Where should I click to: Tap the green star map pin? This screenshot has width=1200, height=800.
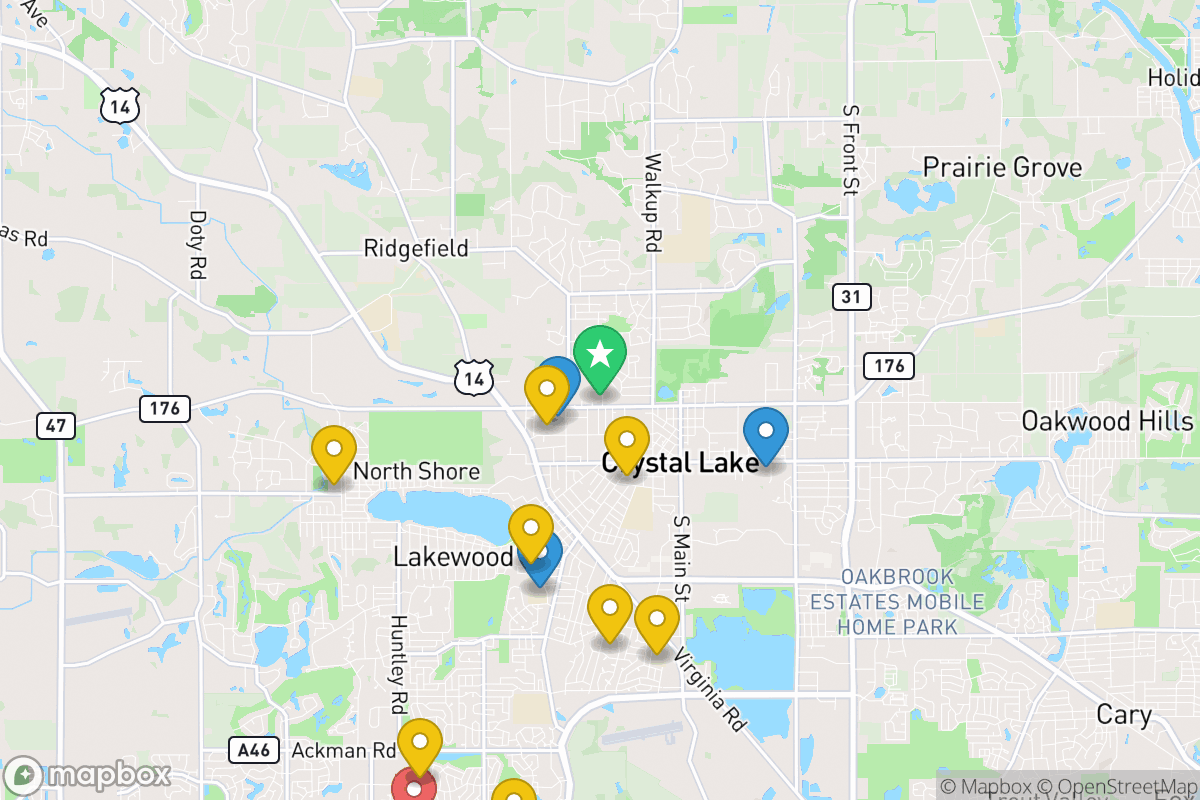coord(599,355)
